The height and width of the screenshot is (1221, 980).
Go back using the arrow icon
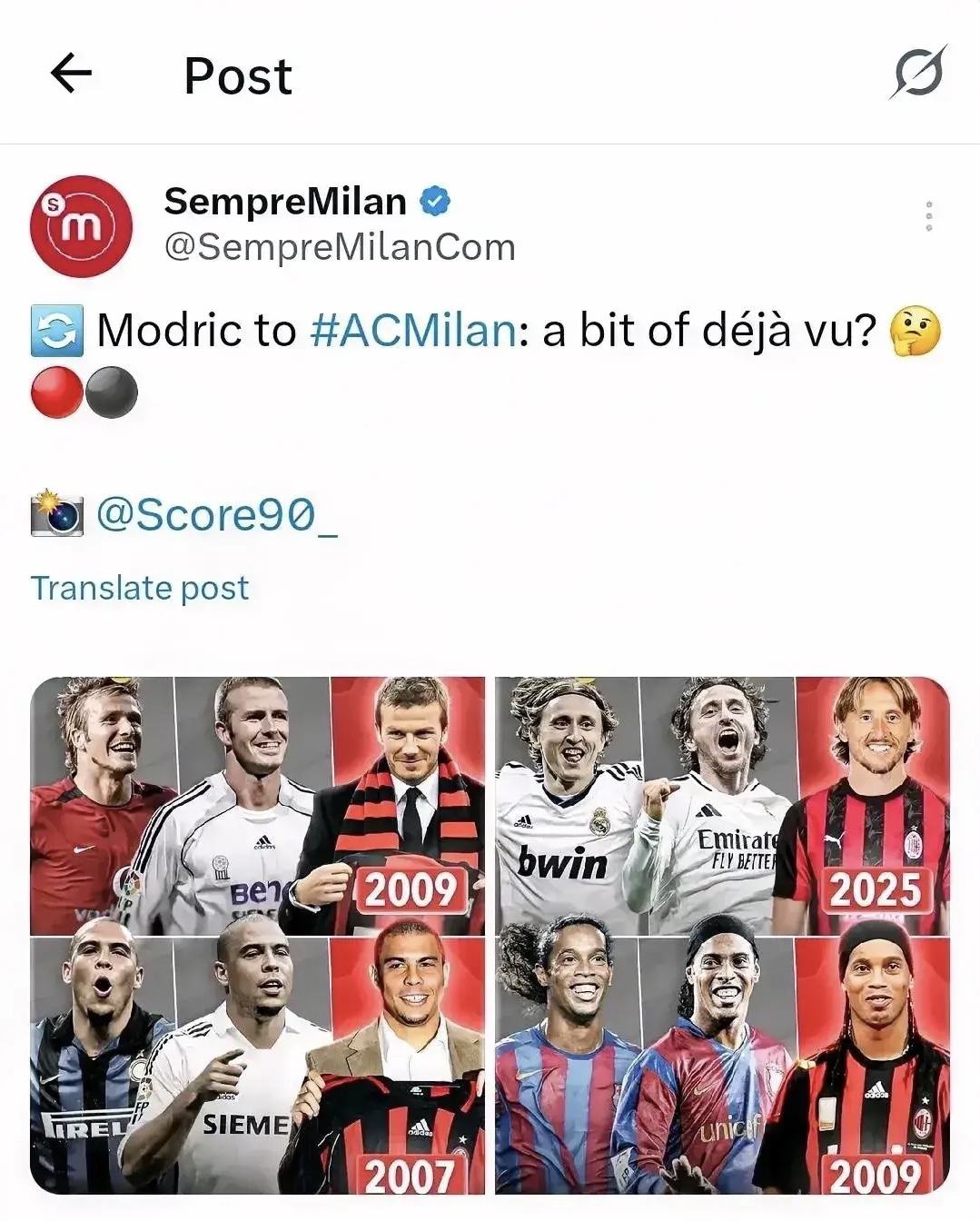71,74
